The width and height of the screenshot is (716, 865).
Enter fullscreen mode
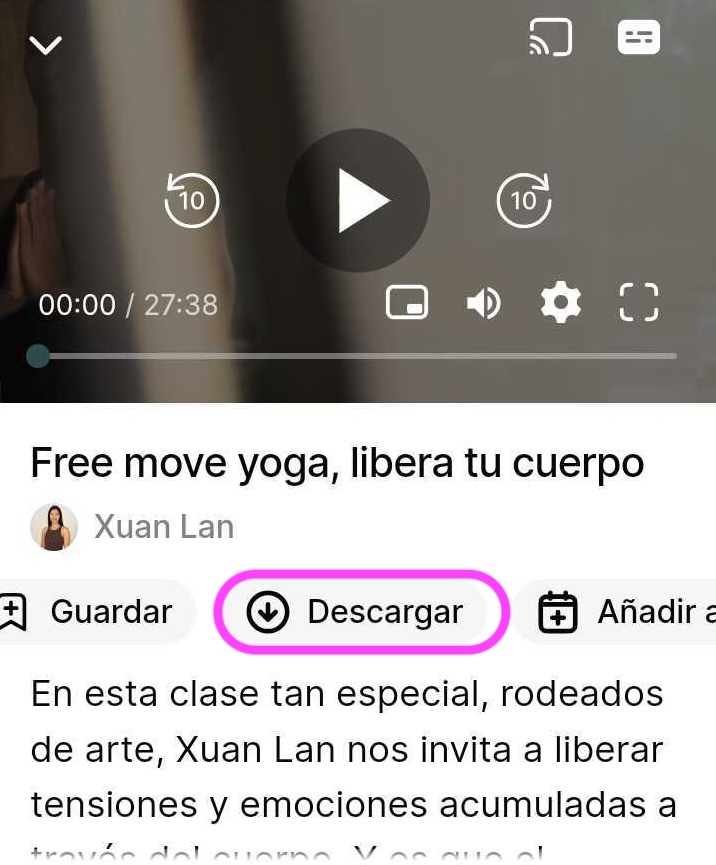point(639,302)
